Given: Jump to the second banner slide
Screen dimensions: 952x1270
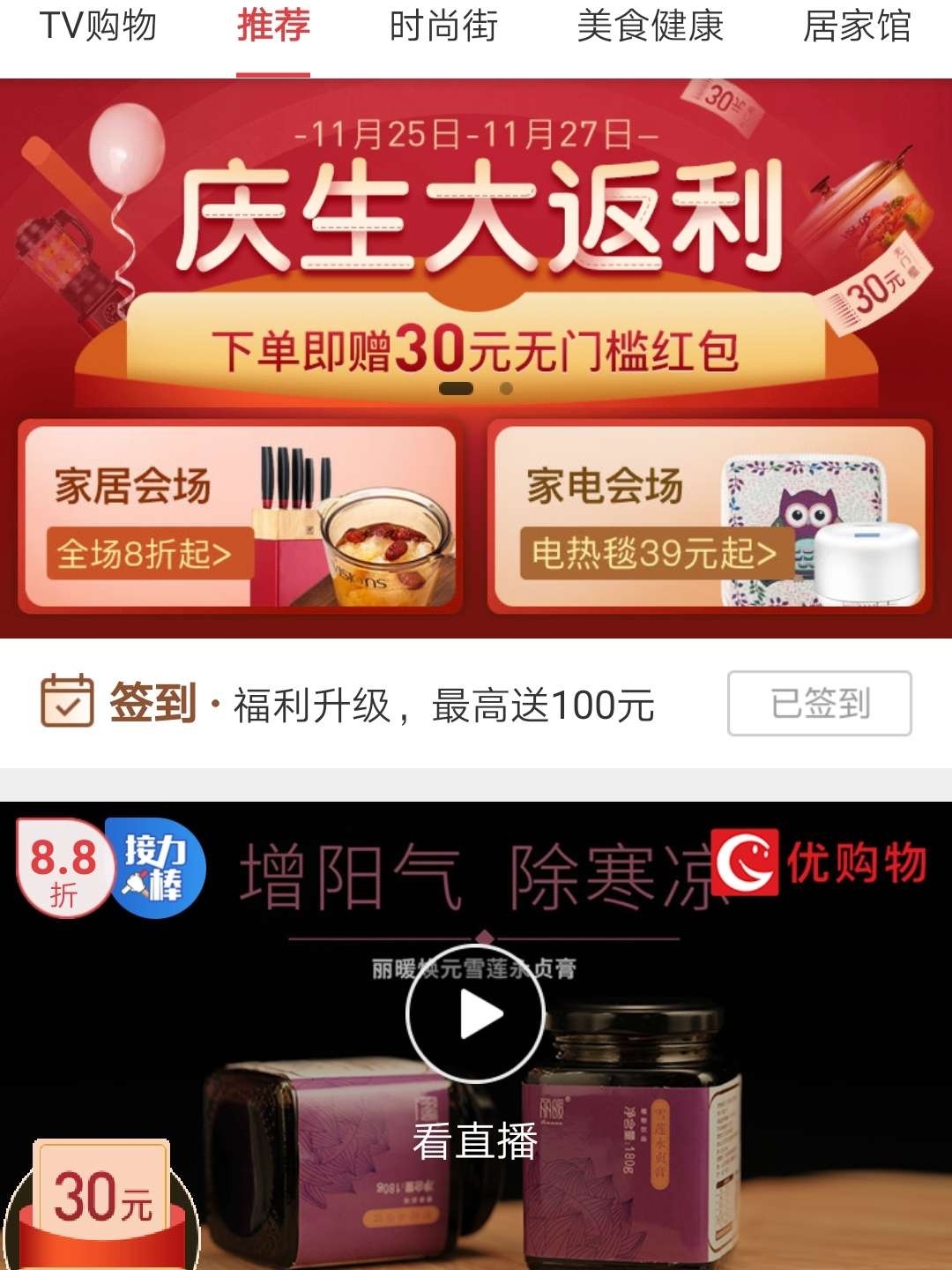Looking at the screenshot, I should click(506, 389).
